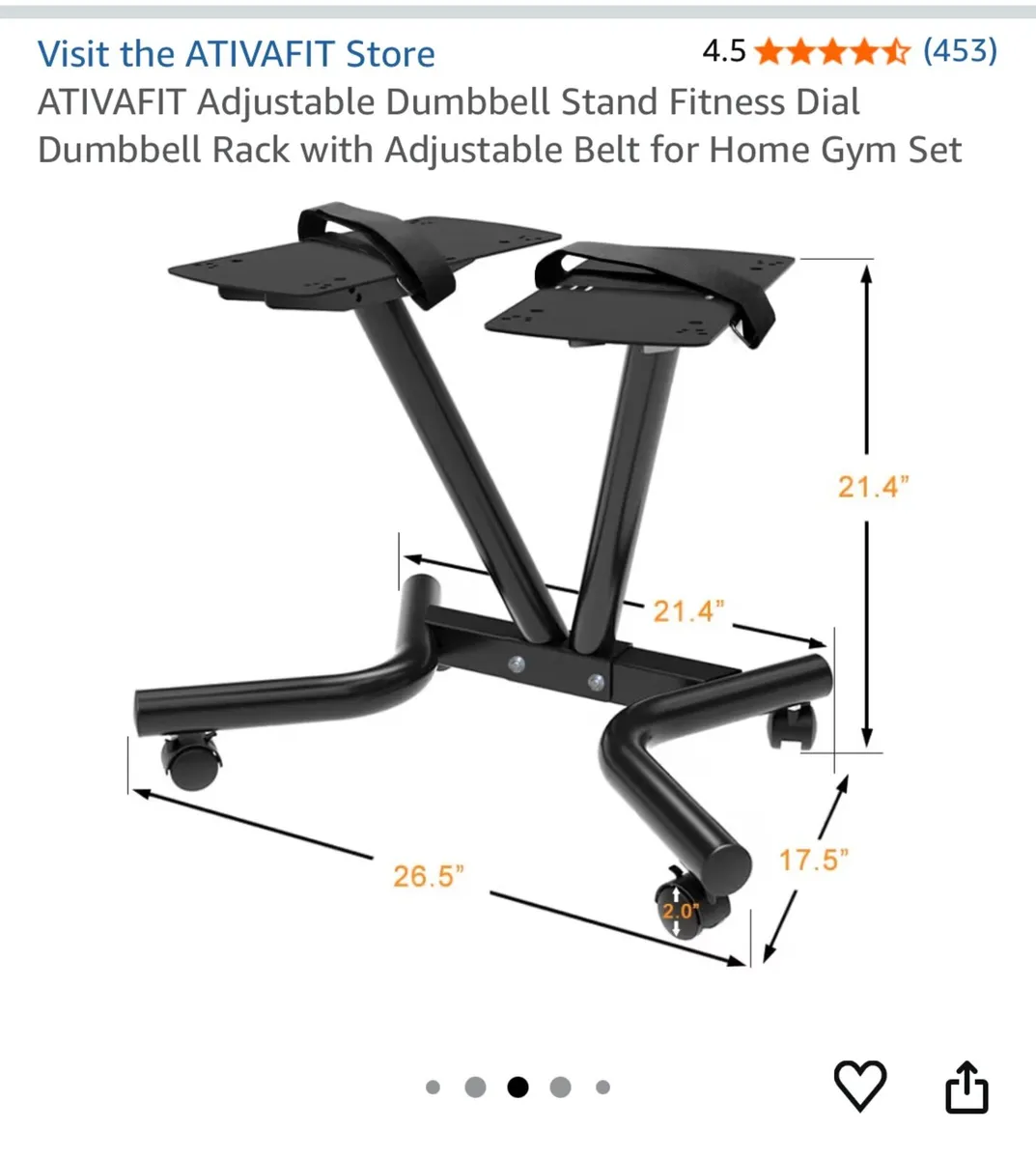Click the first star in the rating
This screenshot has width=1036, height=1159.
pyautogui.click(x=766, y=51)
